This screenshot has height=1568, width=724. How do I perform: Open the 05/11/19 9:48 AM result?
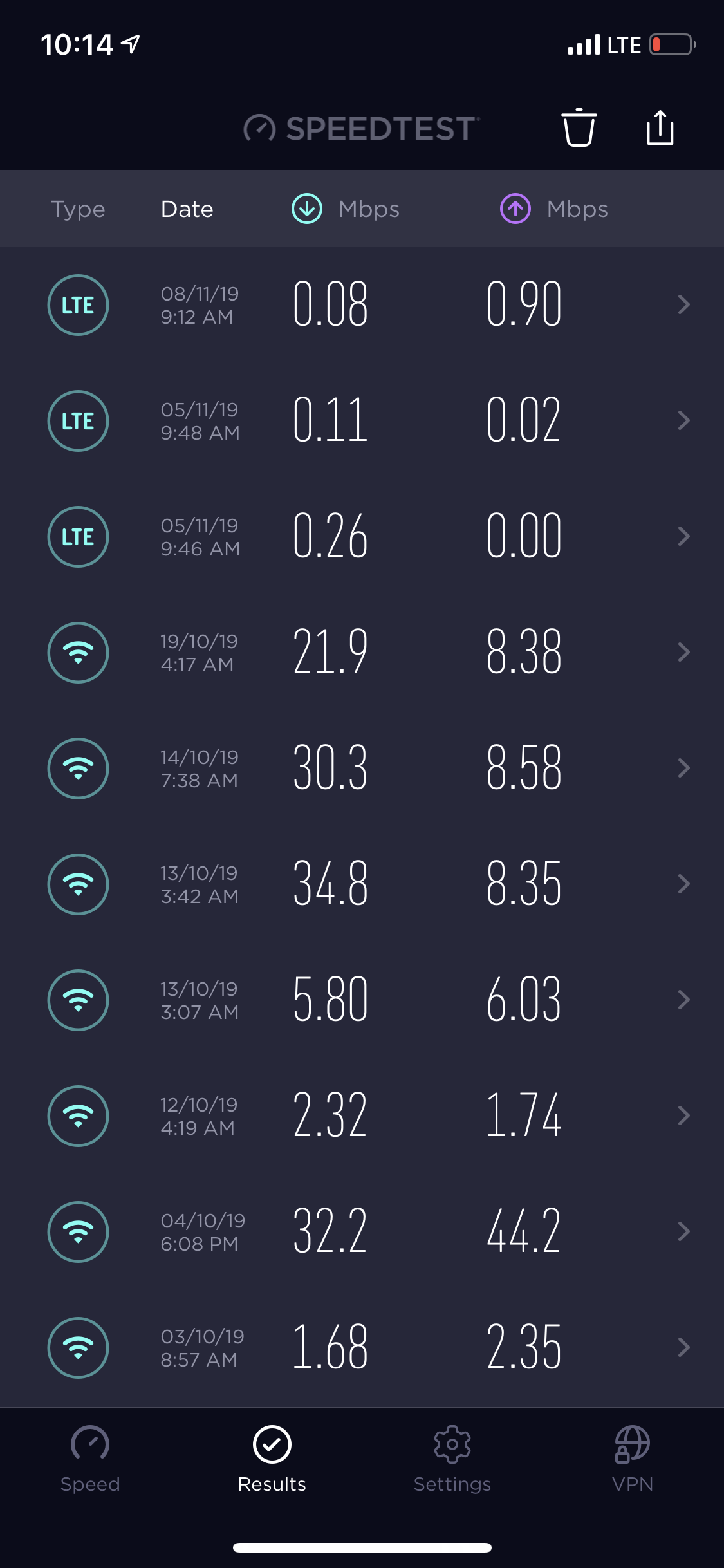tap(362, 421)
